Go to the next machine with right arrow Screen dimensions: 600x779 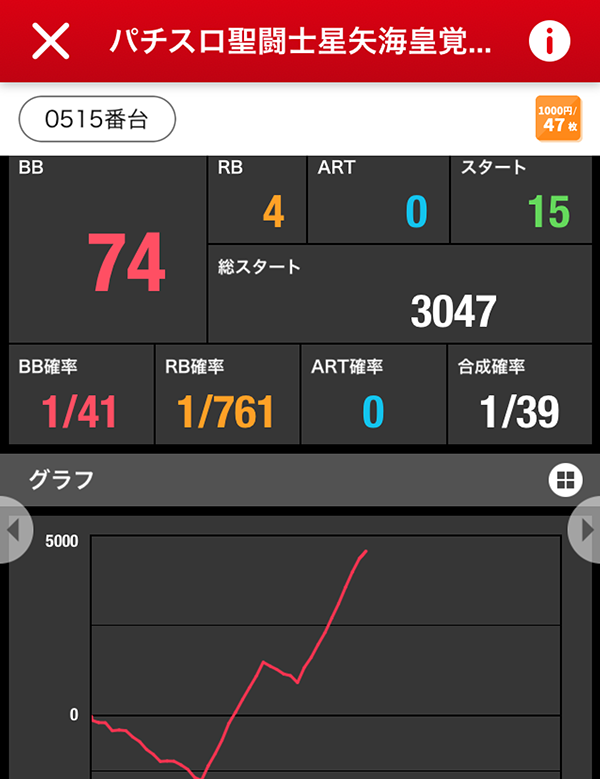tap(586, 528)
